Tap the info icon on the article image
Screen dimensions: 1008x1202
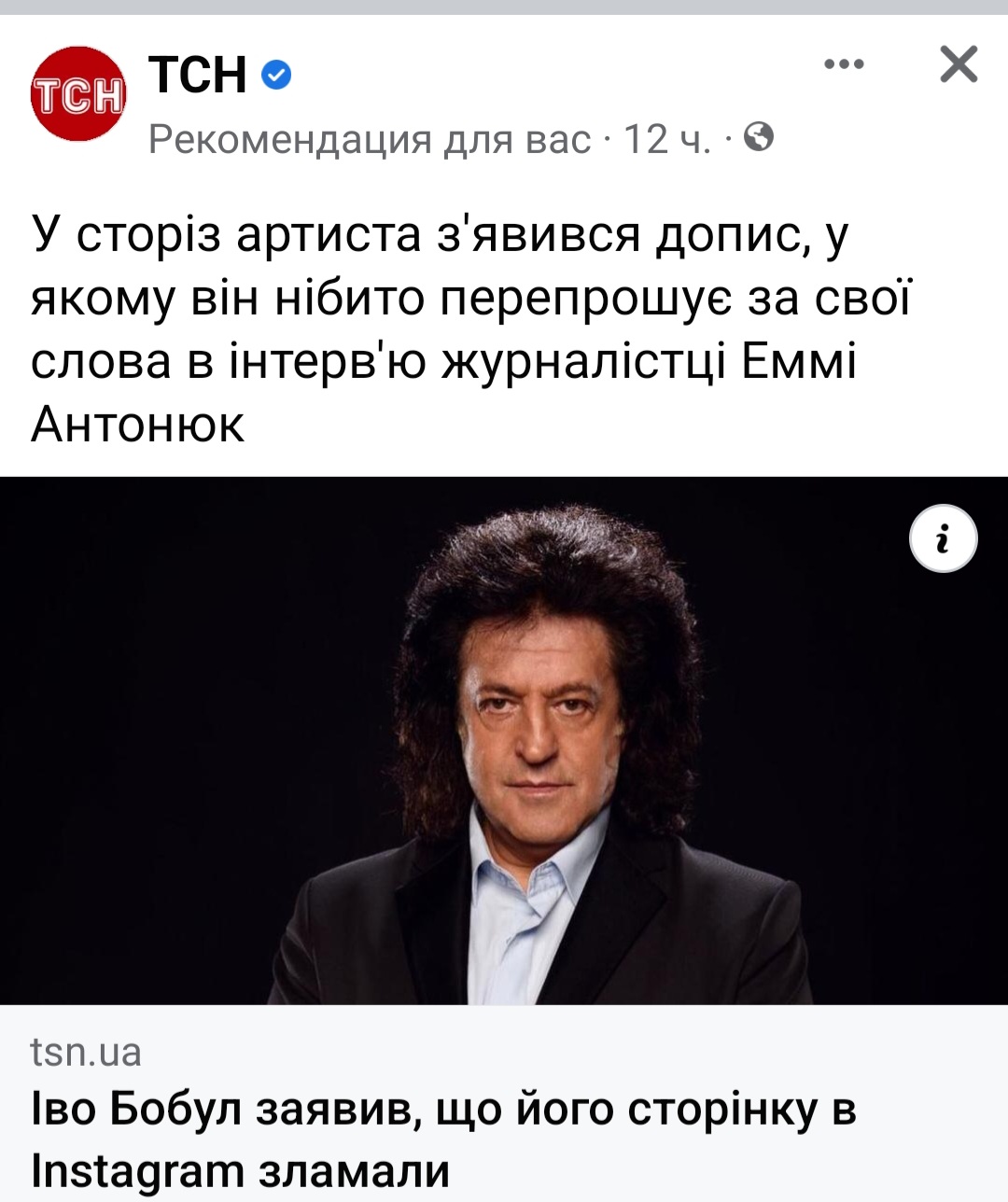(943, 539)
